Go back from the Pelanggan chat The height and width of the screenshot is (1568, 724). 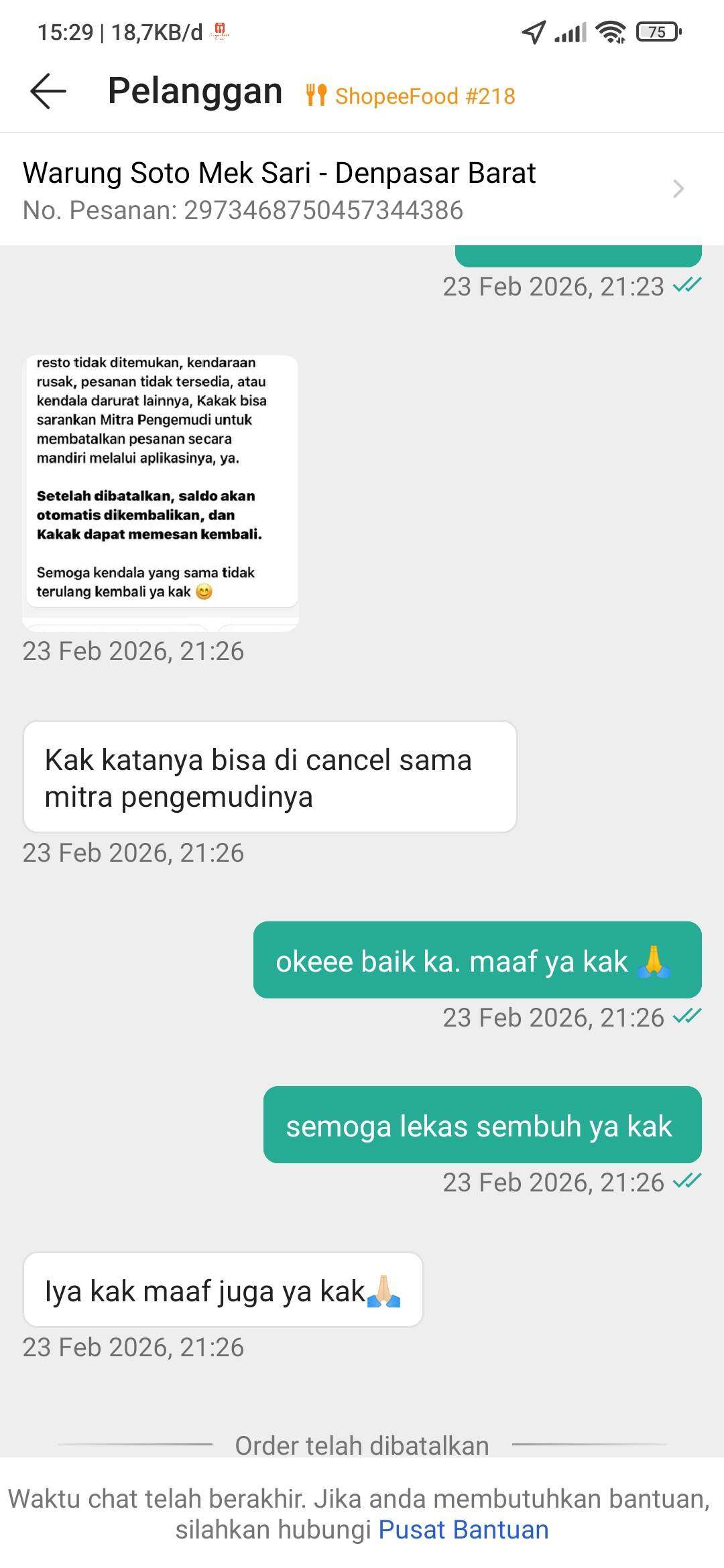click(48, 91)
